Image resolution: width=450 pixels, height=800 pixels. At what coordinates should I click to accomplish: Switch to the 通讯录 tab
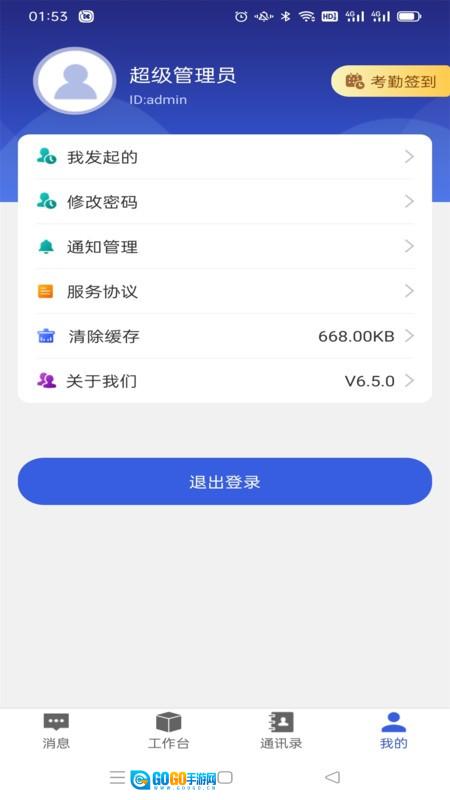[281, 731]
